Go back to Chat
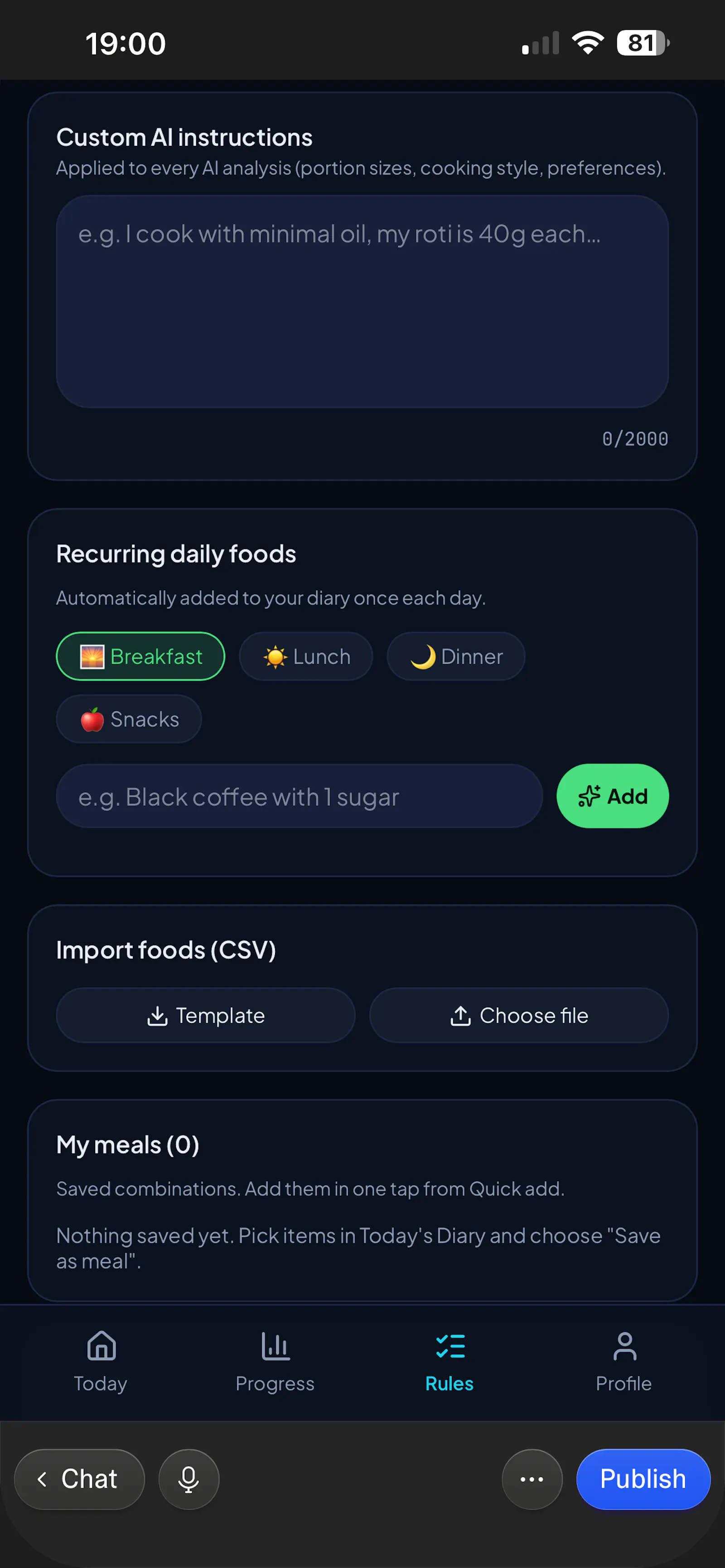The image size is (725, 1568). click(x=79, y=1479)
